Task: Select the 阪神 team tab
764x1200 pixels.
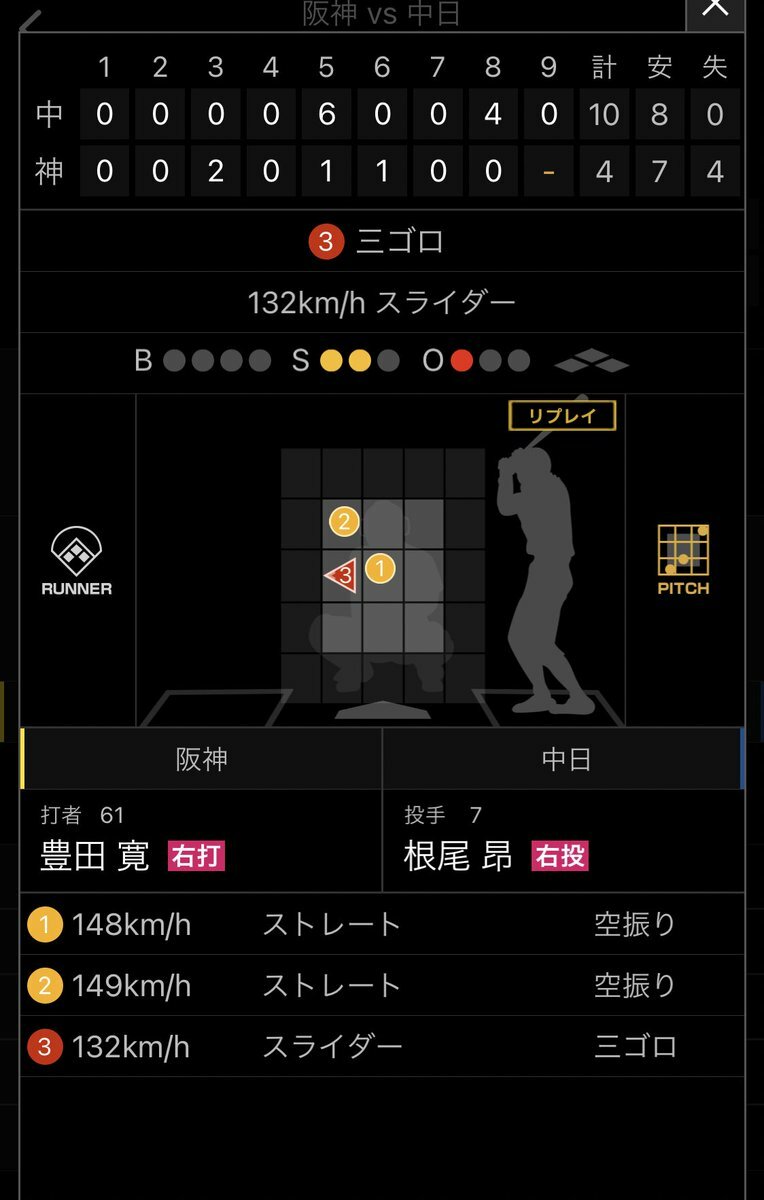Action: click(201, 759)
